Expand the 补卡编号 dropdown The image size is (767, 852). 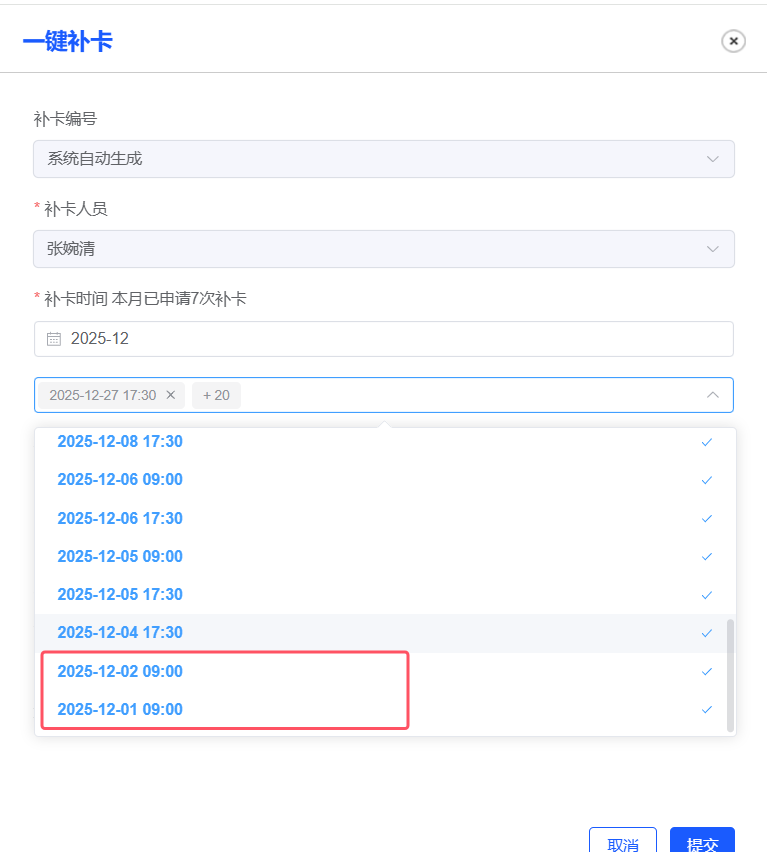point(383,159)
